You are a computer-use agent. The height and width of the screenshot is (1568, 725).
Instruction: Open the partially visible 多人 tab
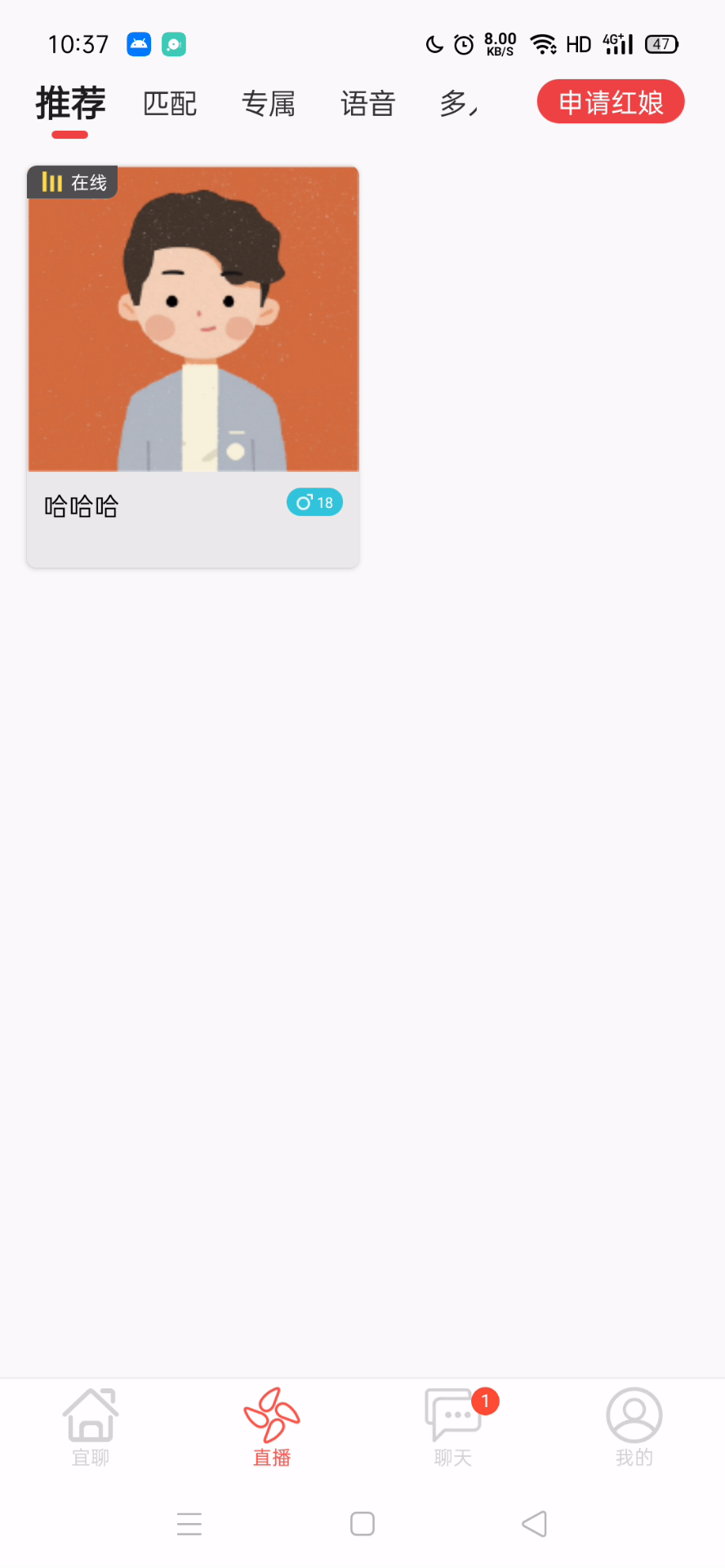(x=459, y=104)
